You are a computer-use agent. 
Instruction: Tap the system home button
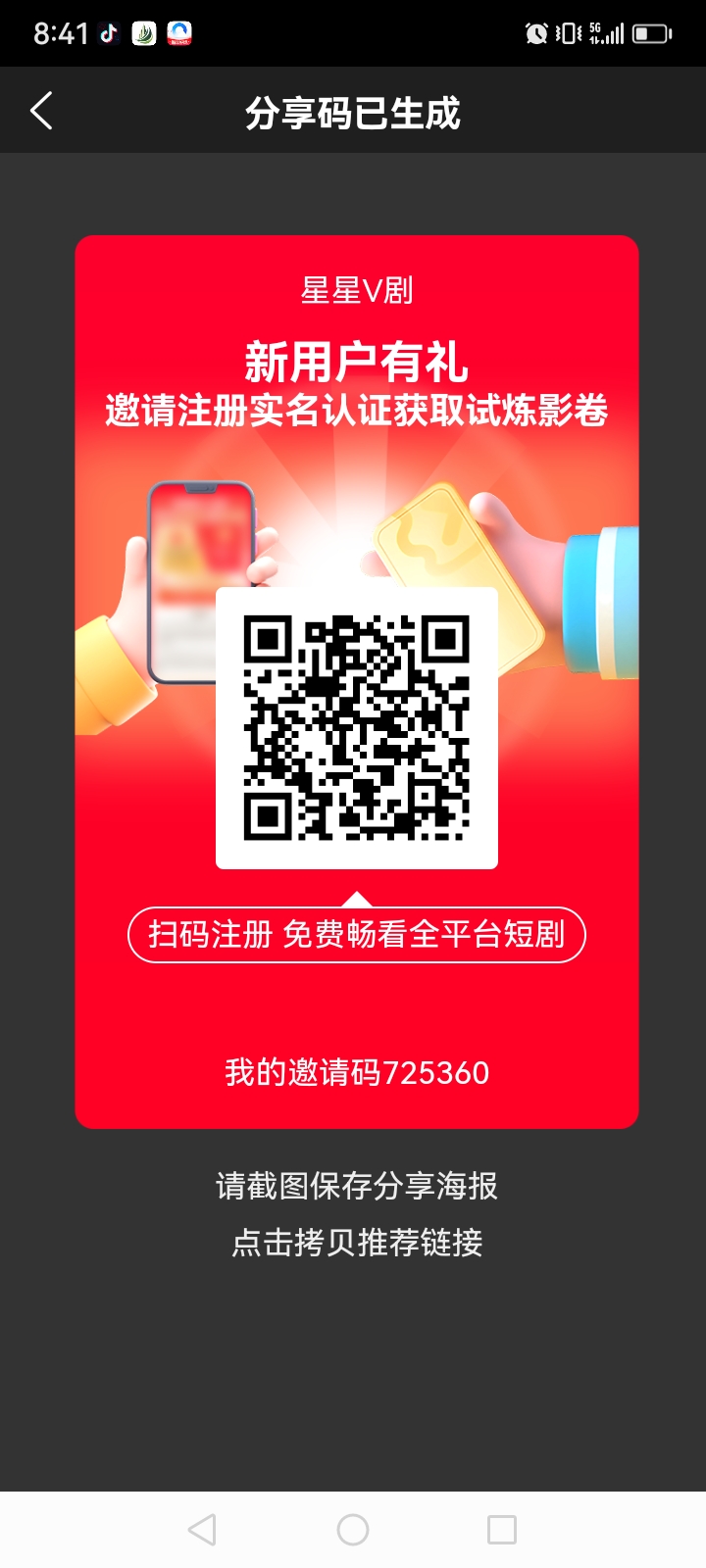(353, 1530)
